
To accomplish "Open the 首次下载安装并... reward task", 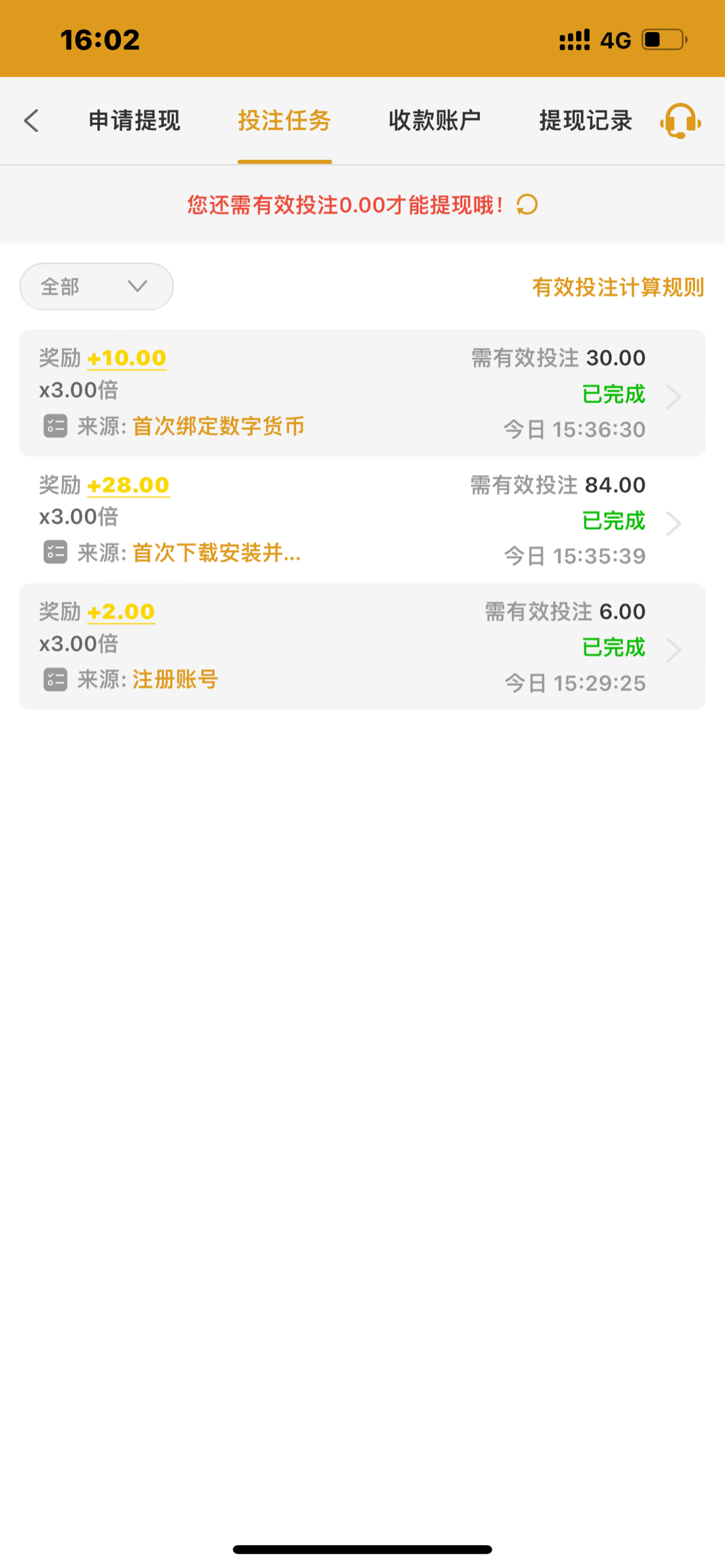I will (x=362, y=520).
